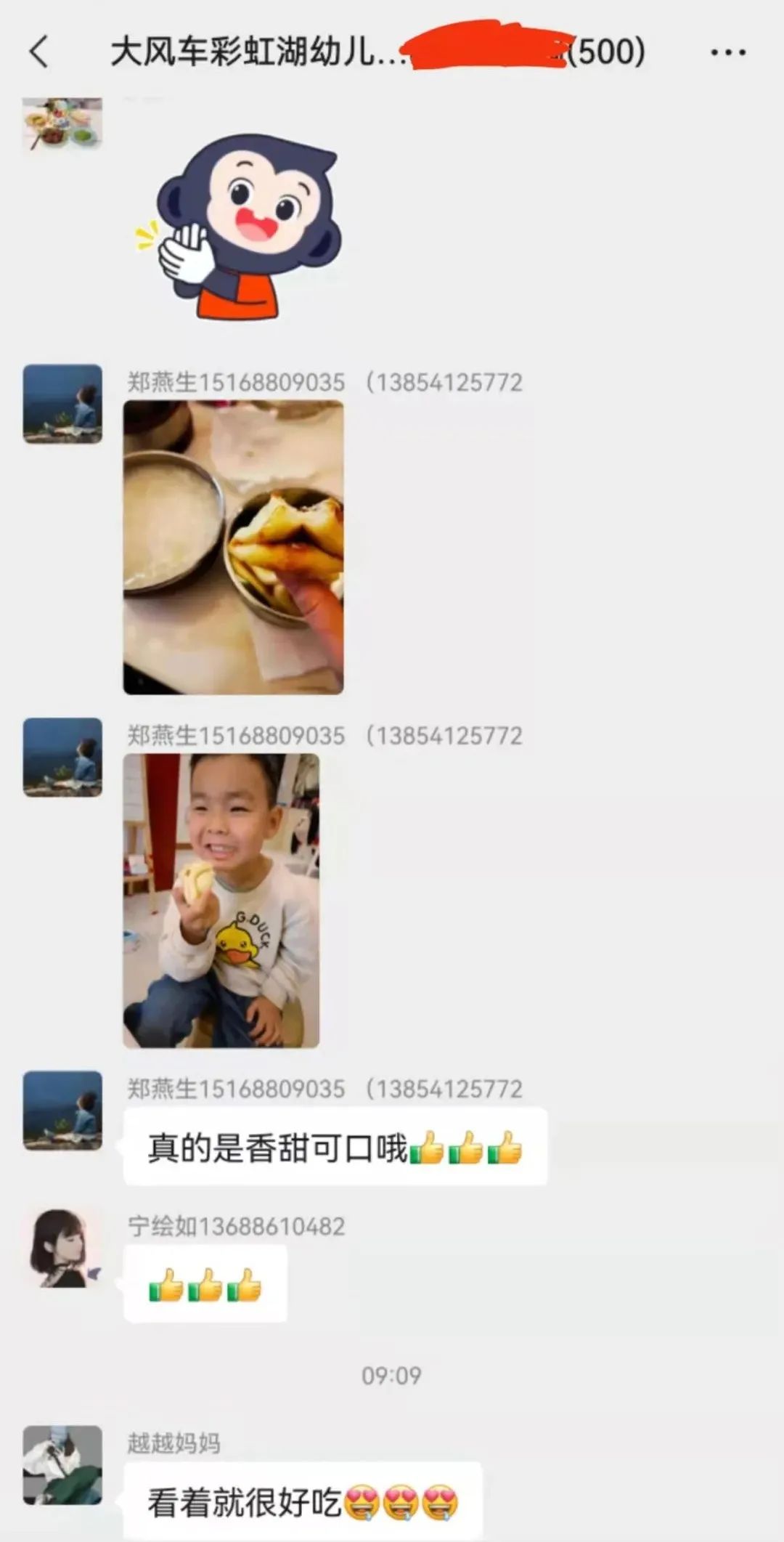Go back from the group chat

pyautogui.click(x=39, y=52)
